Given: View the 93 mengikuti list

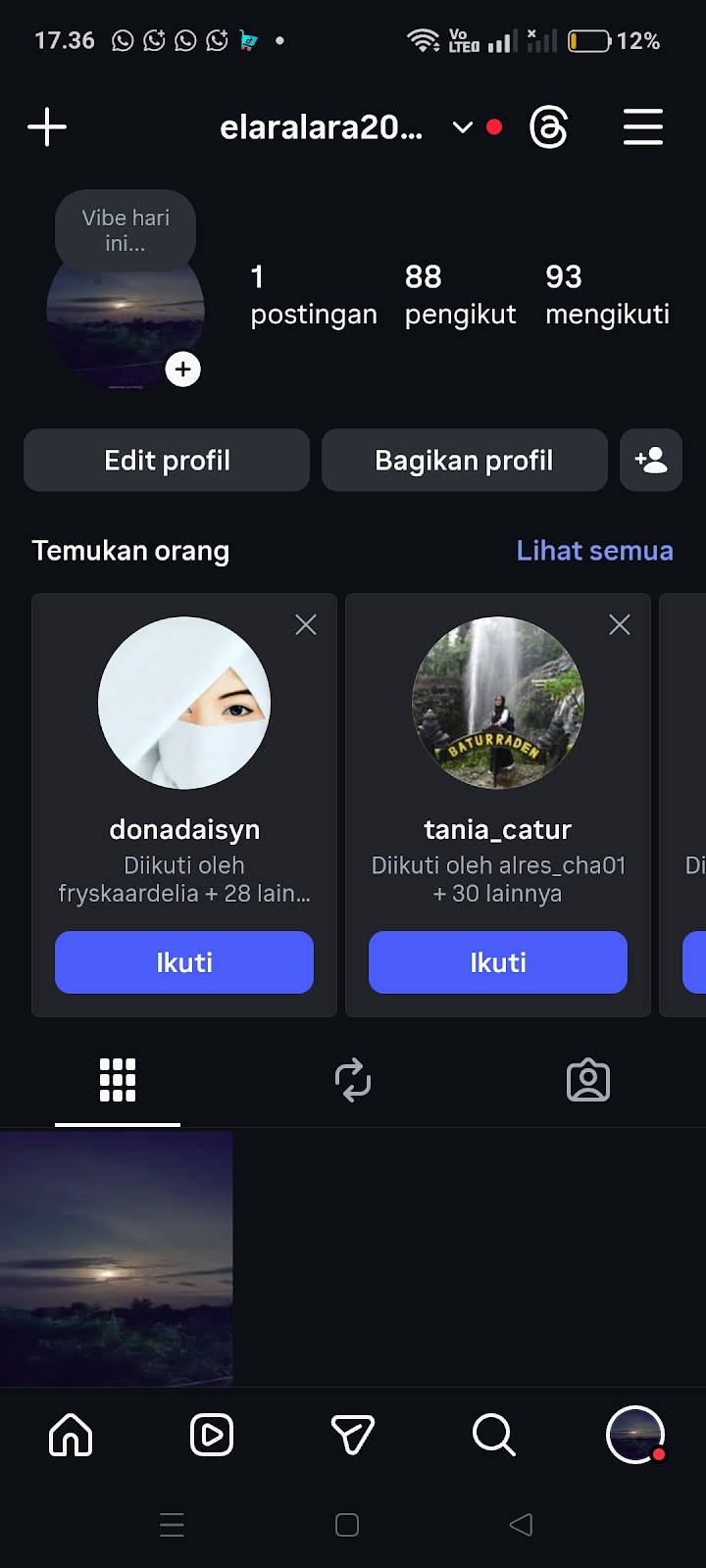Looking at the screenshot, I should (607, 294).
